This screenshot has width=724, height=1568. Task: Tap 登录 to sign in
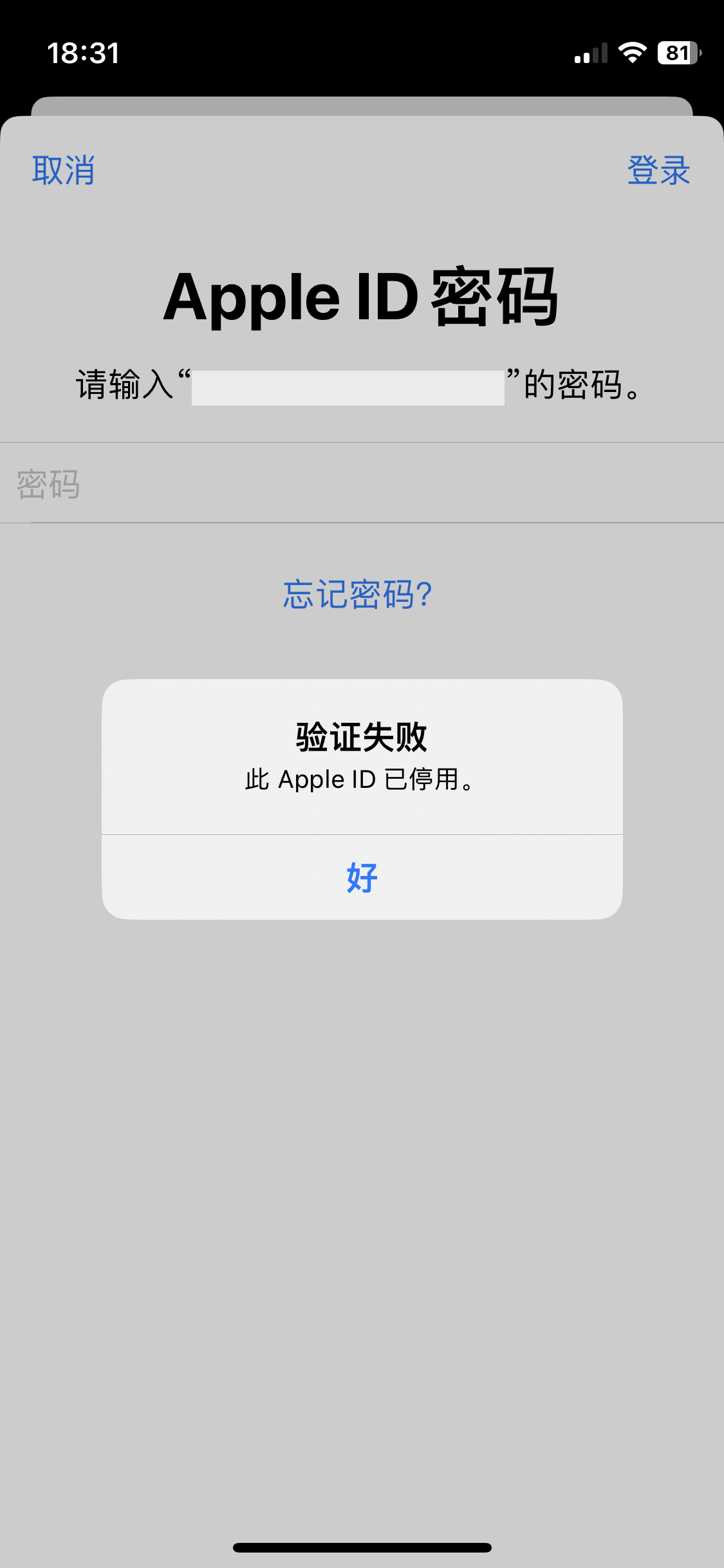tap(658, 171)
